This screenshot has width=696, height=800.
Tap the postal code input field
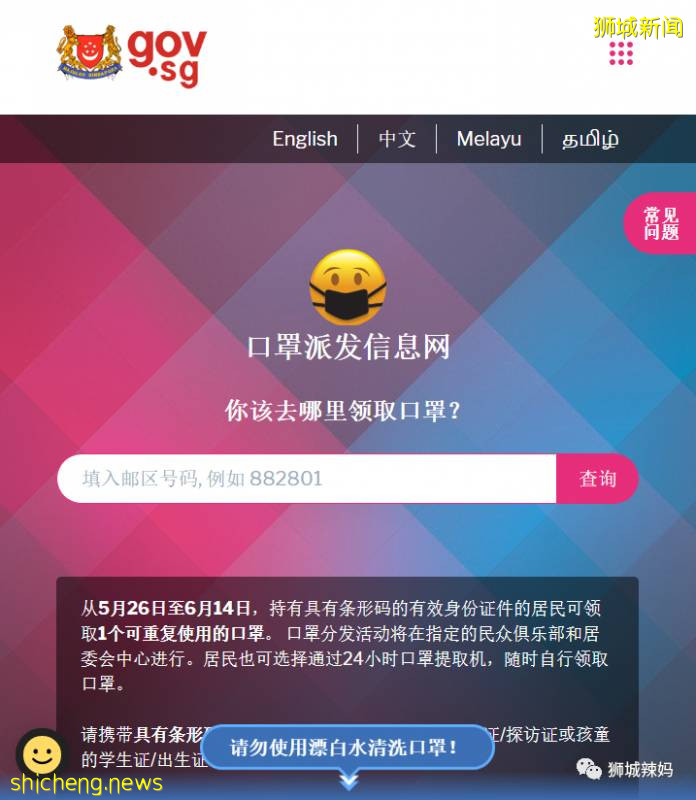(x=306, y=478)
